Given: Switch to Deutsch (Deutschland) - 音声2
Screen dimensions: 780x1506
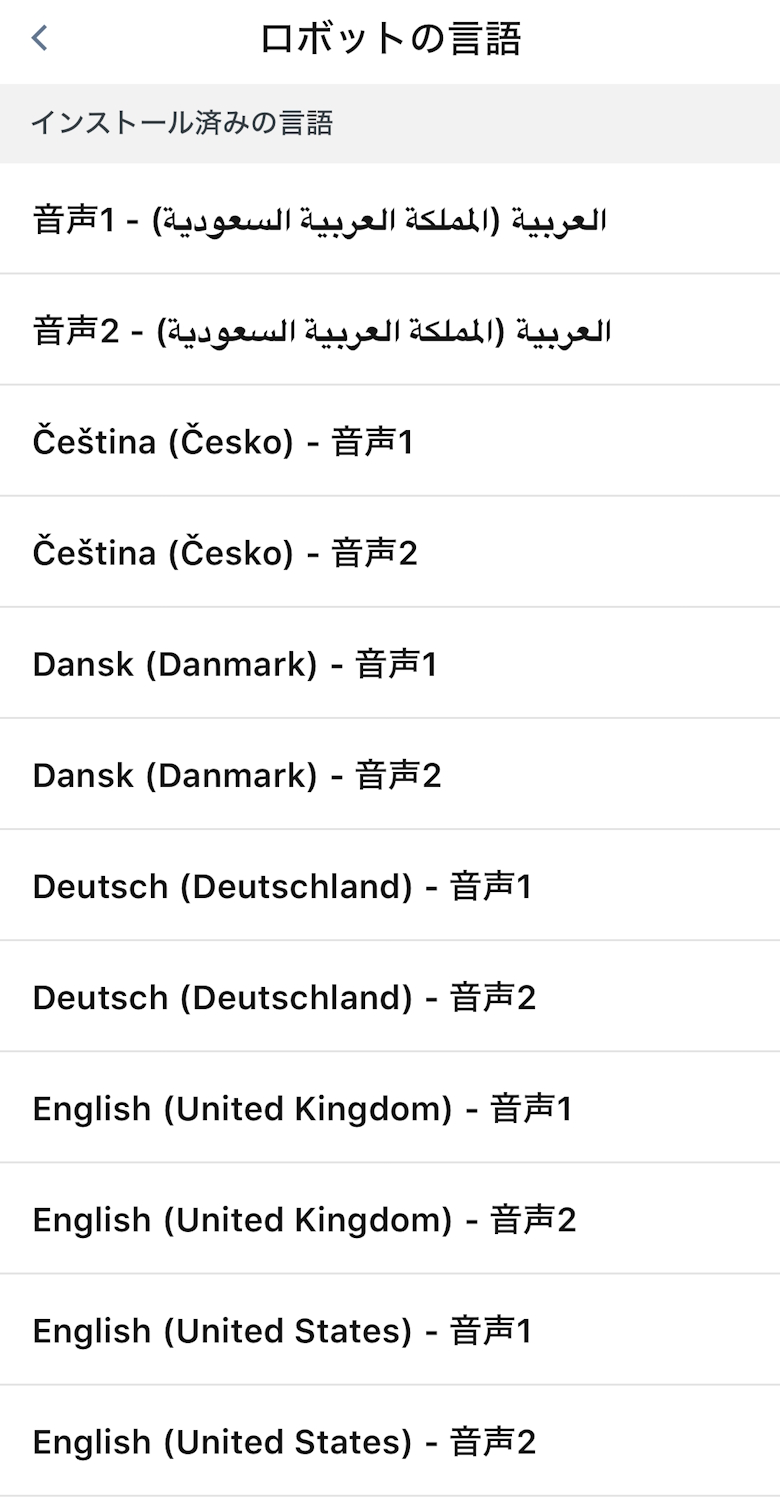Looking at the screenshot, I should (284, 996).
